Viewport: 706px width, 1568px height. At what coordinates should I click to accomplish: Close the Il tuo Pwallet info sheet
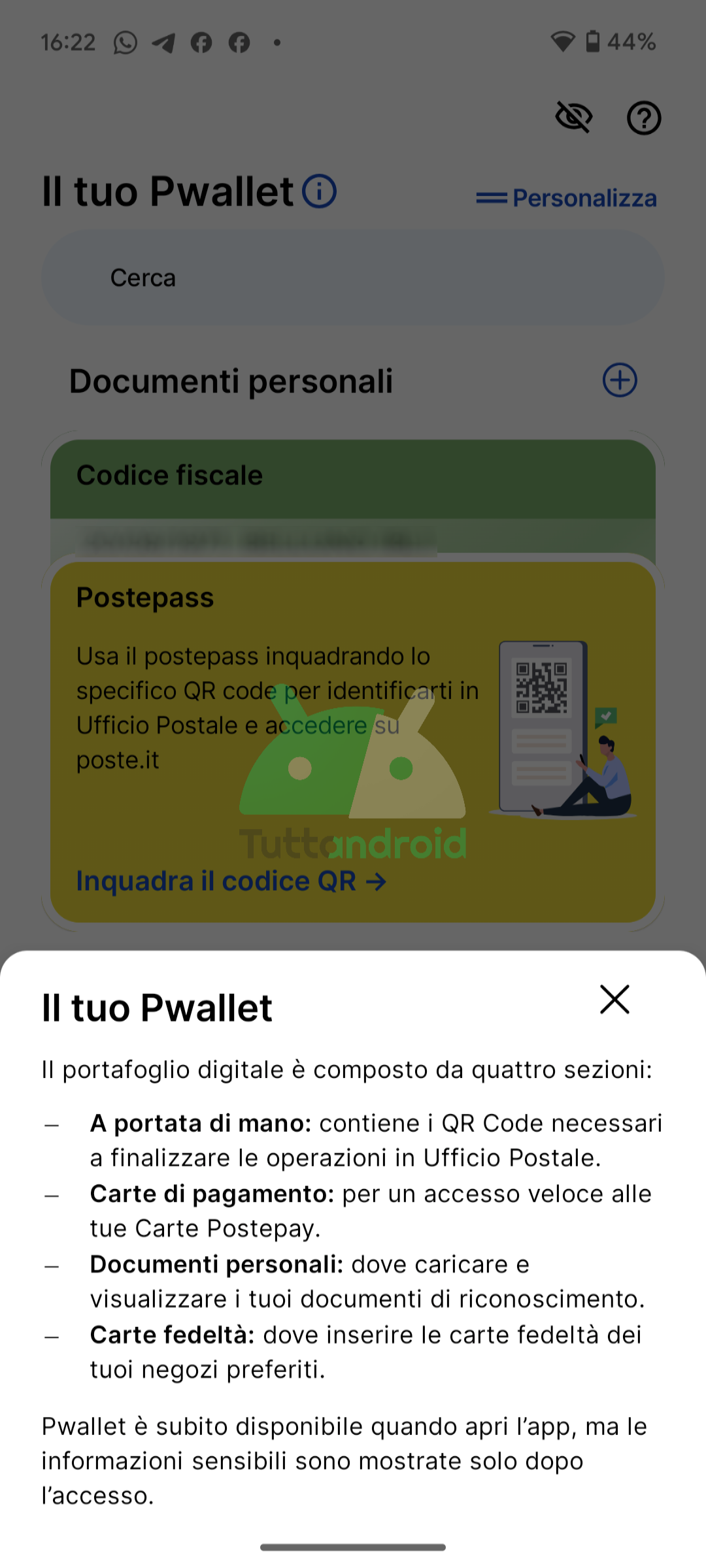point(614,1000)
